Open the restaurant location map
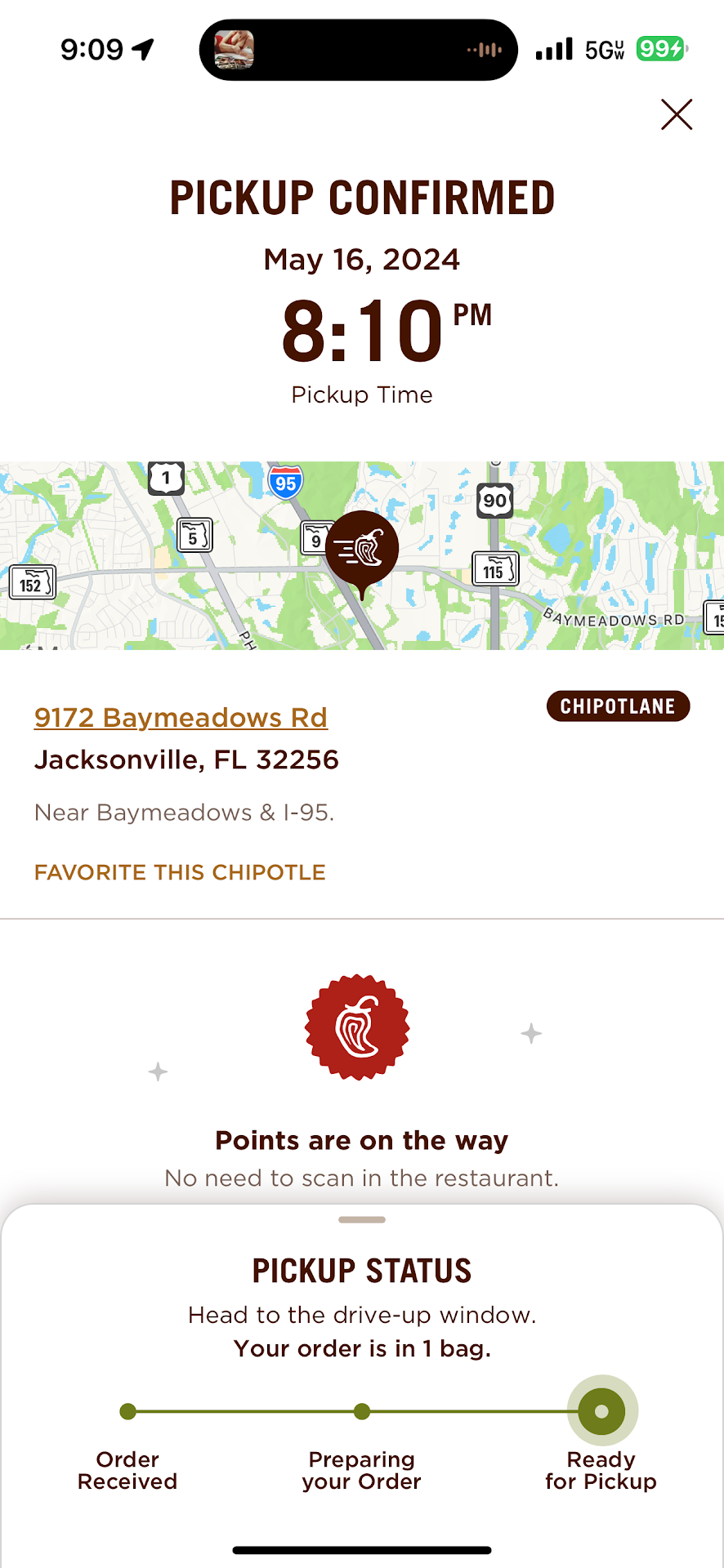 [x=362, y=555]
